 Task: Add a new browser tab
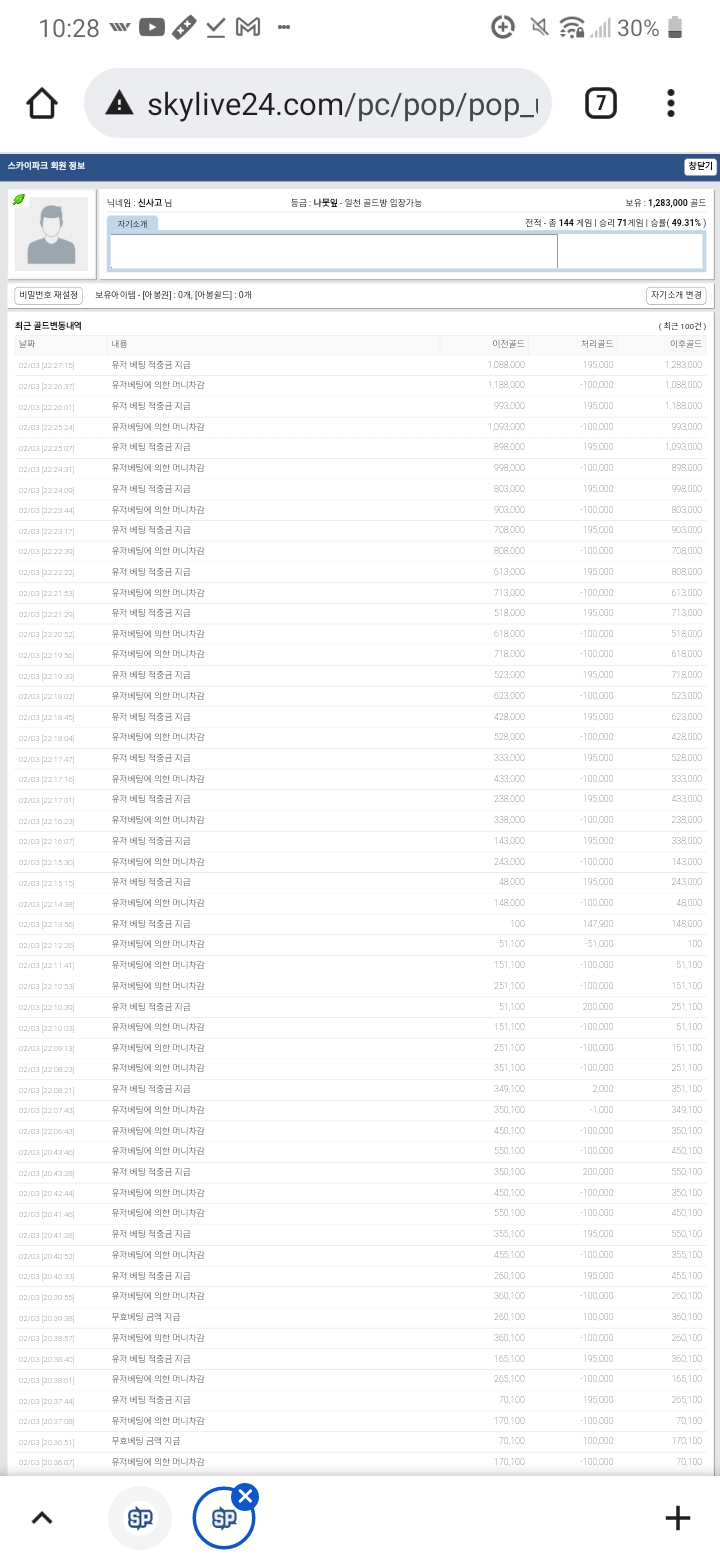point(677,1518)
